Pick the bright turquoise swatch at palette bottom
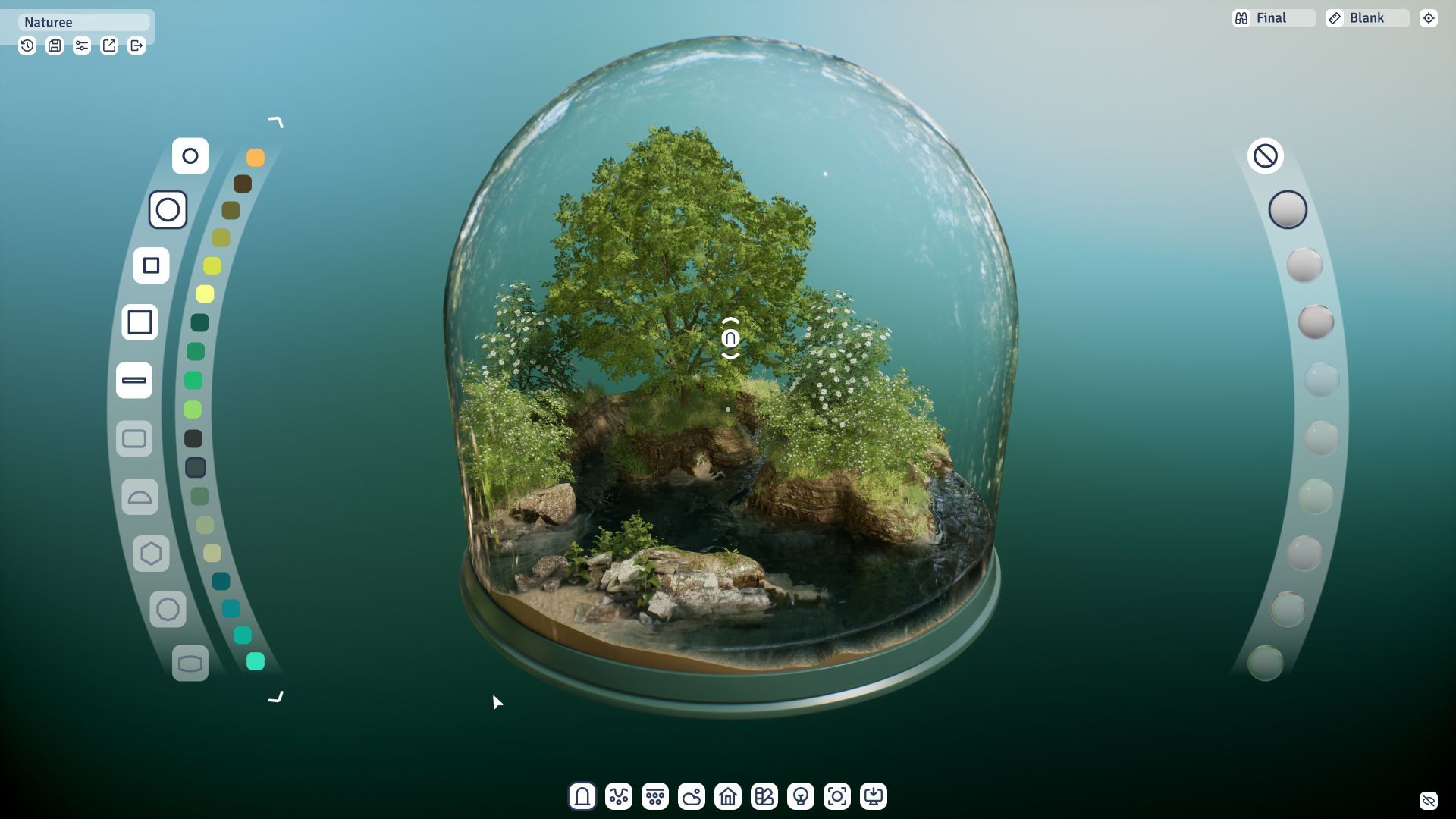The image size is (1456, 819). click(256, 661)
